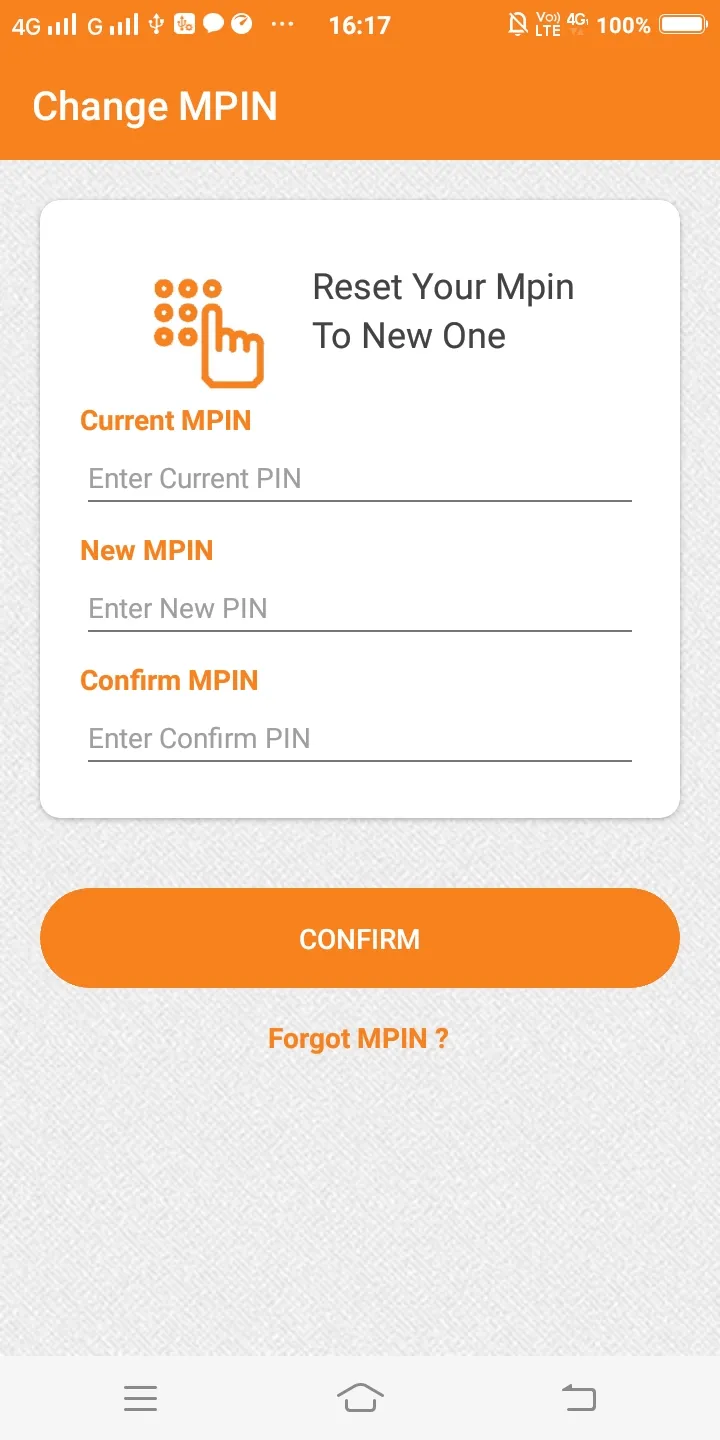Image resolution: width=720 pixels, height=1440 pixels.
Task: Expand the status bar ellipsis overflow
Action: point(283,25)
